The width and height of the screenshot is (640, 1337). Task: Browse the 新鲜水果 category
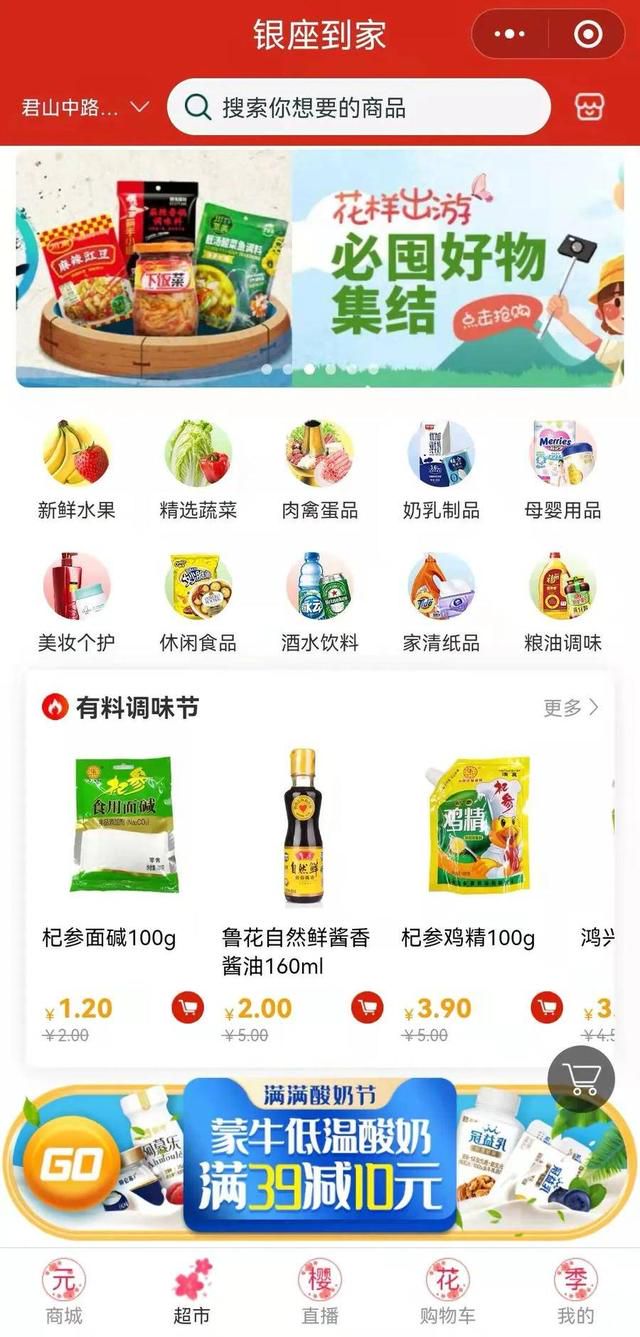point(76,469)
